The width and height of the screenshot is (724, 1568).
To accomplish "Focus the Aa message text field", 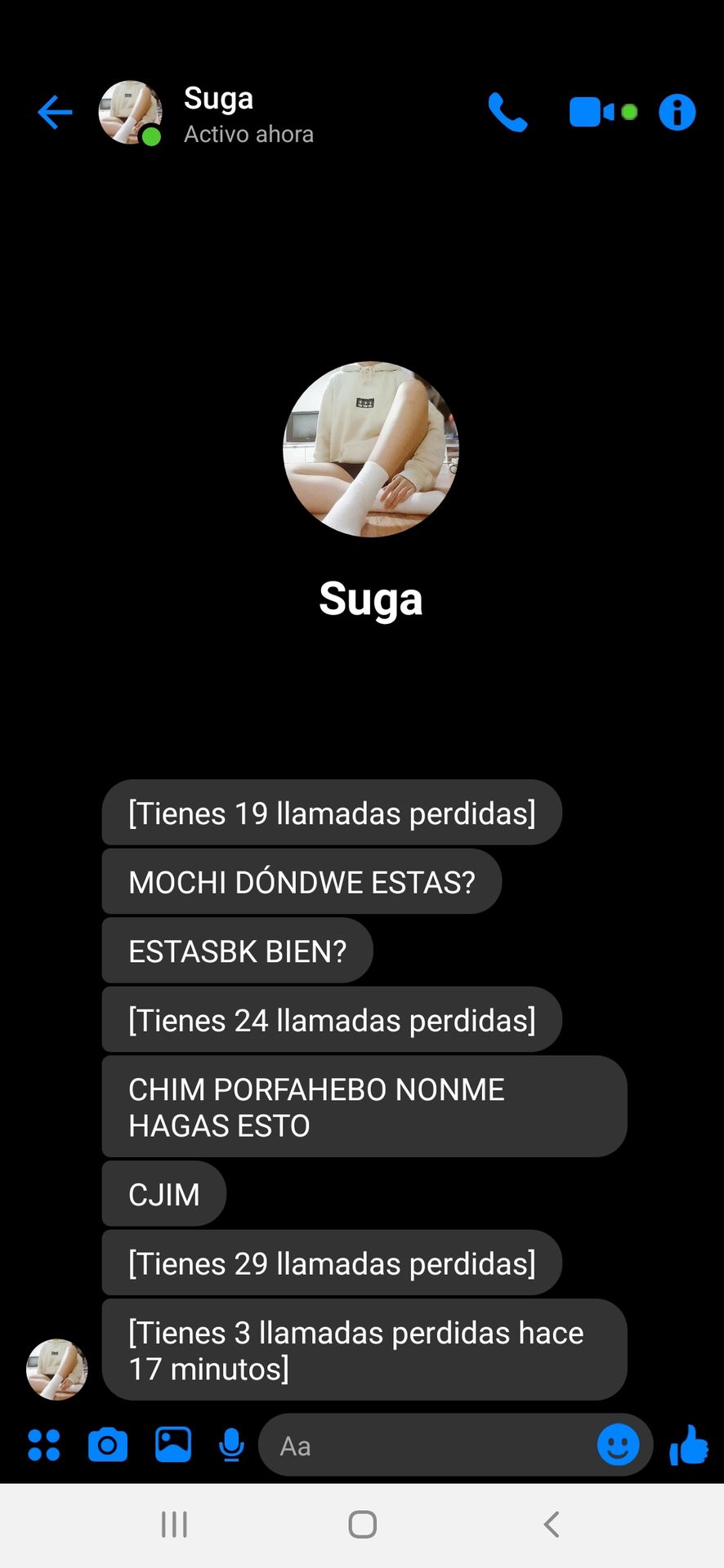I will coord(425,1445).
